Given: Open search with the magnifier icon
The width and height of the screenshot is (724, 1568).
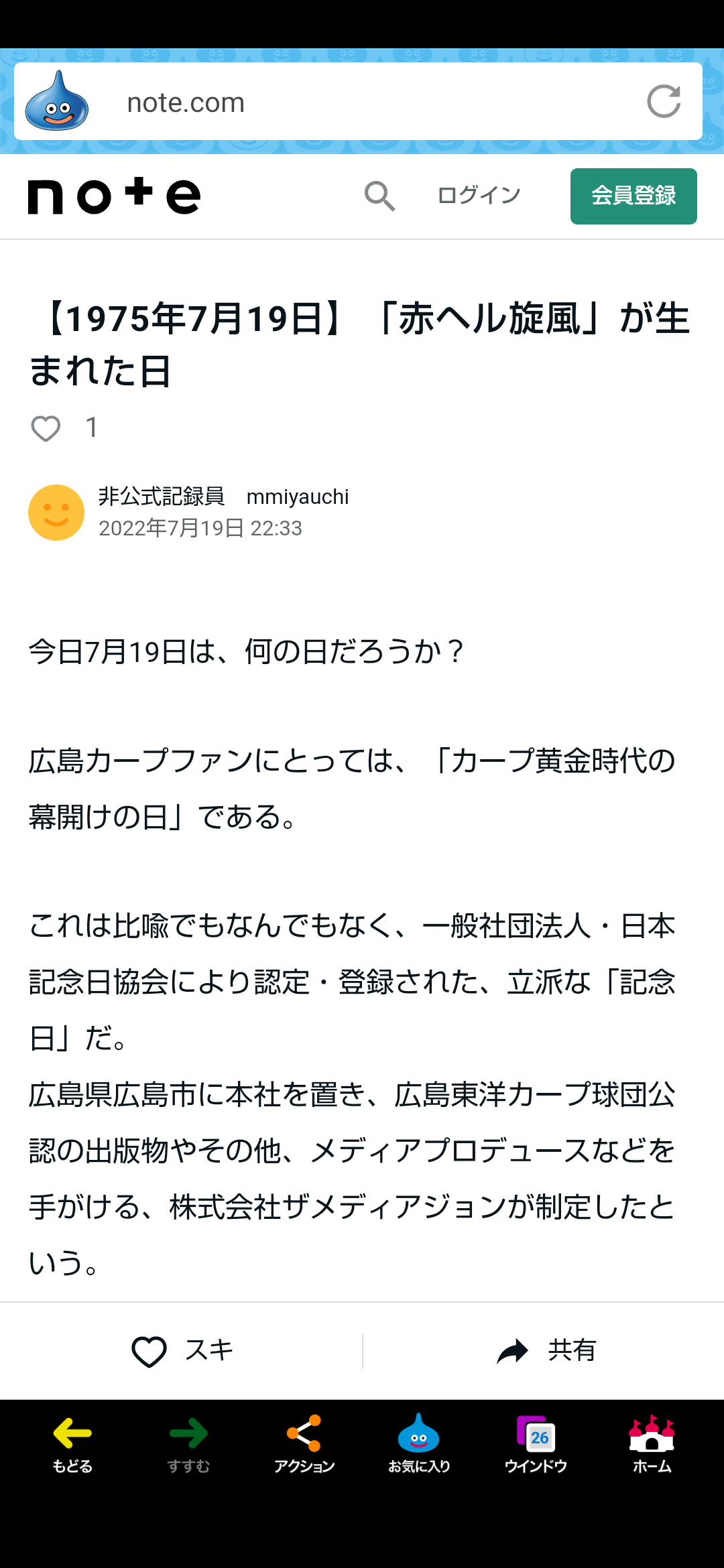Looking at the screenshot, I should coord(379,196).
